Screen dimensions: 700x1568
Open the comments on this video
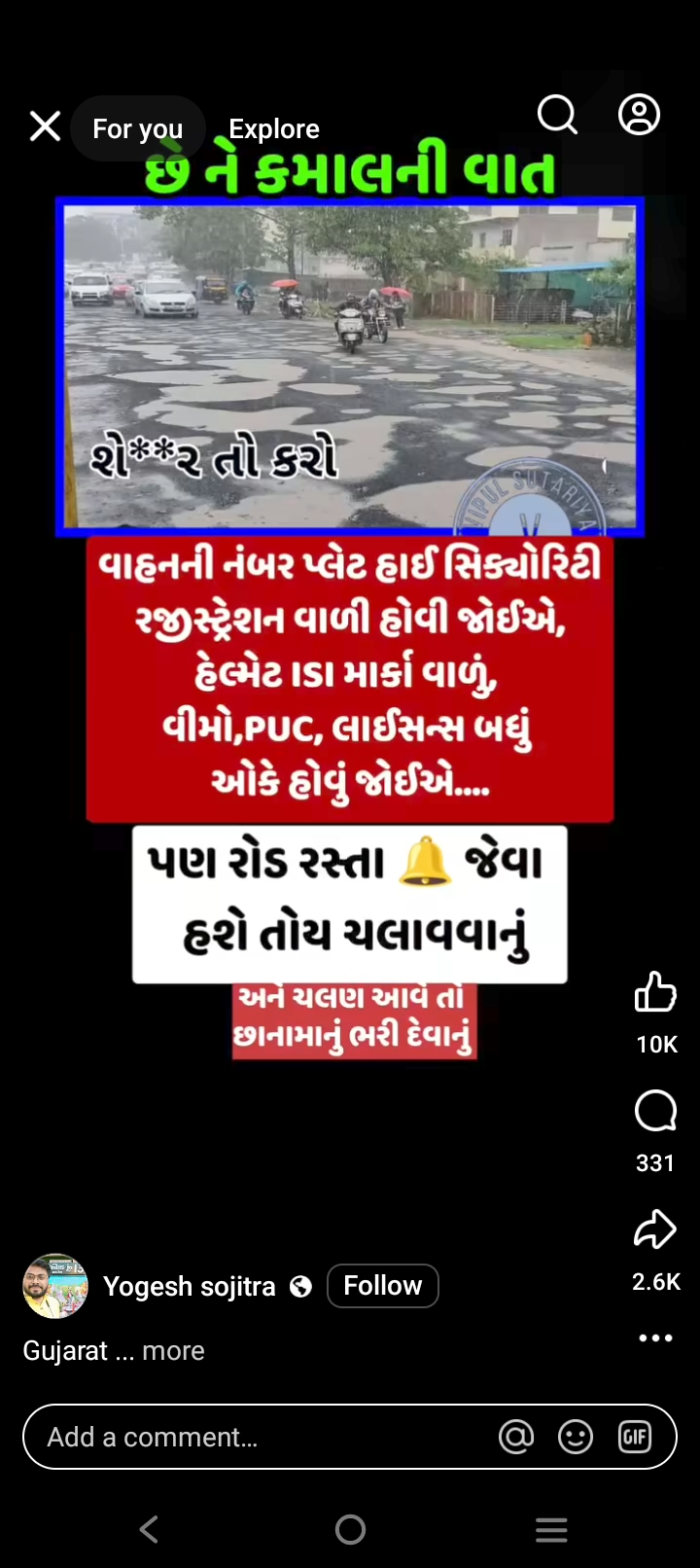[655, 1111]
